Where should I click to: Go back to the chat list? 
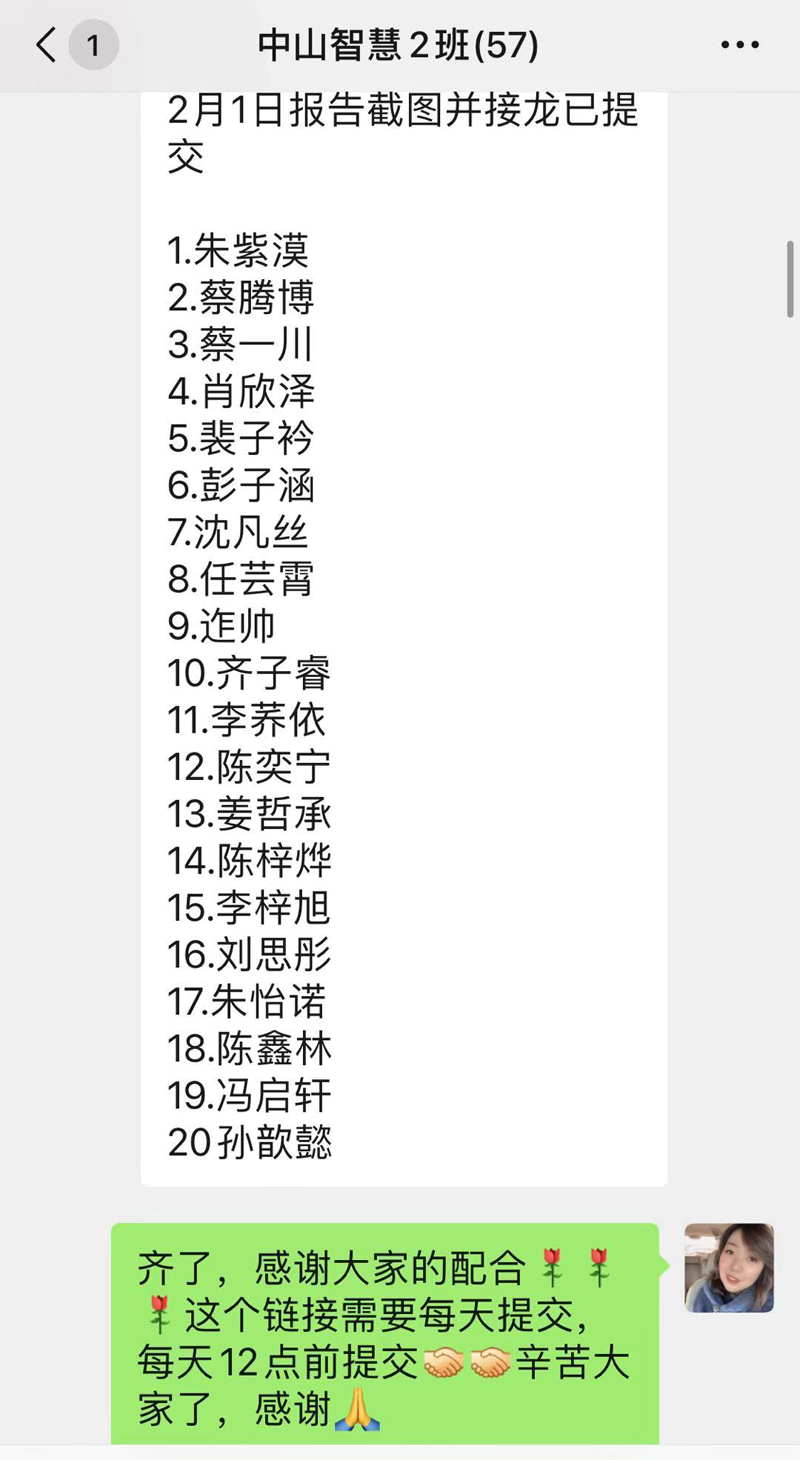(x=46, y=45)
